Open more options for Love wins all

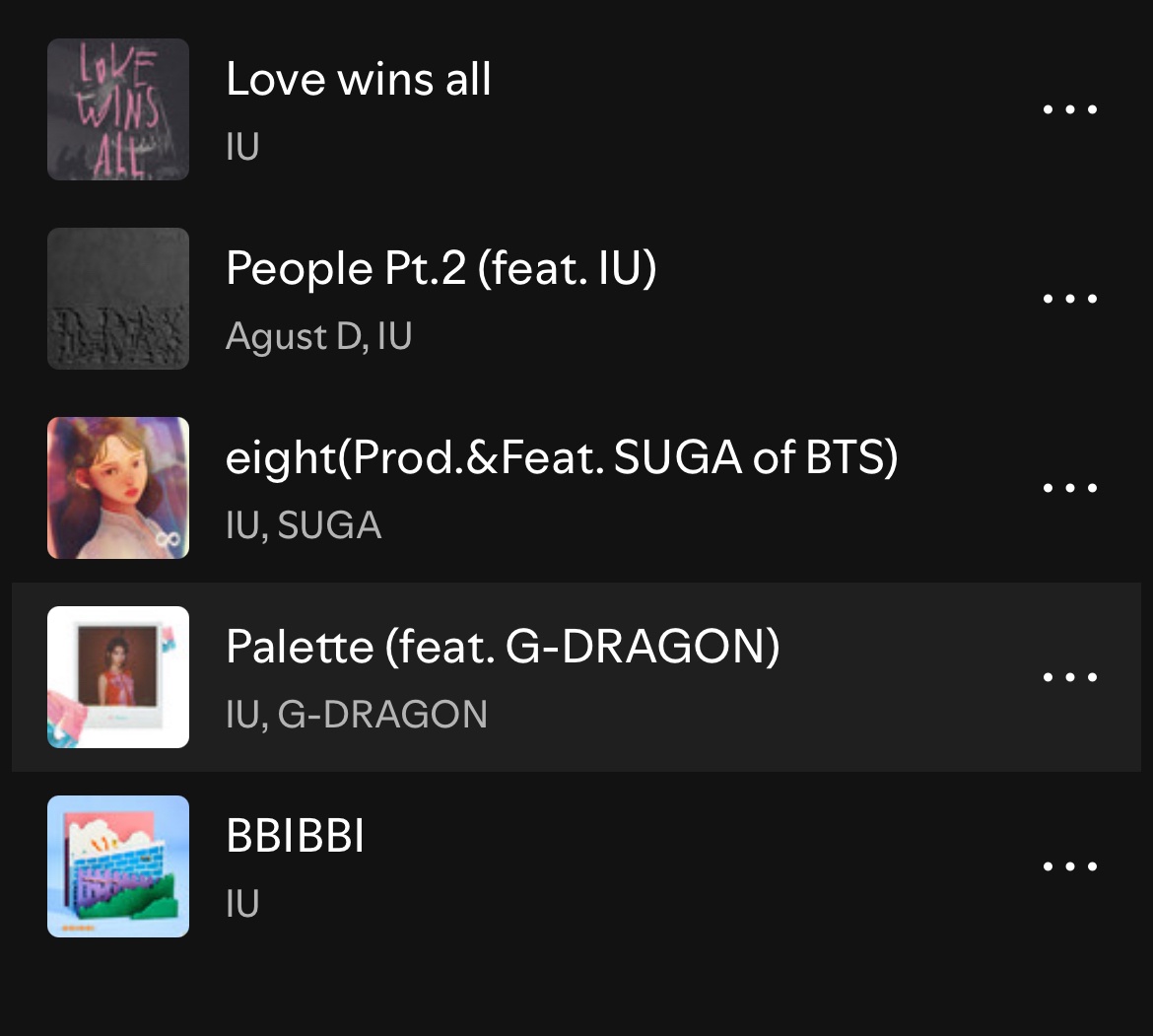(x=1069, y=109)
